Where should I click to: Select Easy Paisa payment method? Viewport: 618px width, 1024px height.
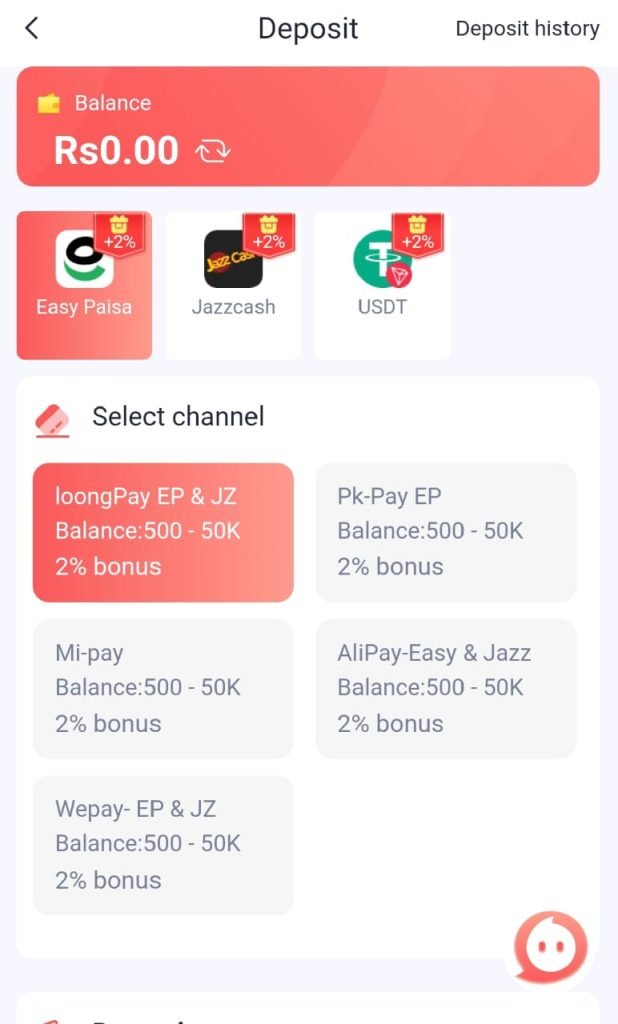(84, 285)
